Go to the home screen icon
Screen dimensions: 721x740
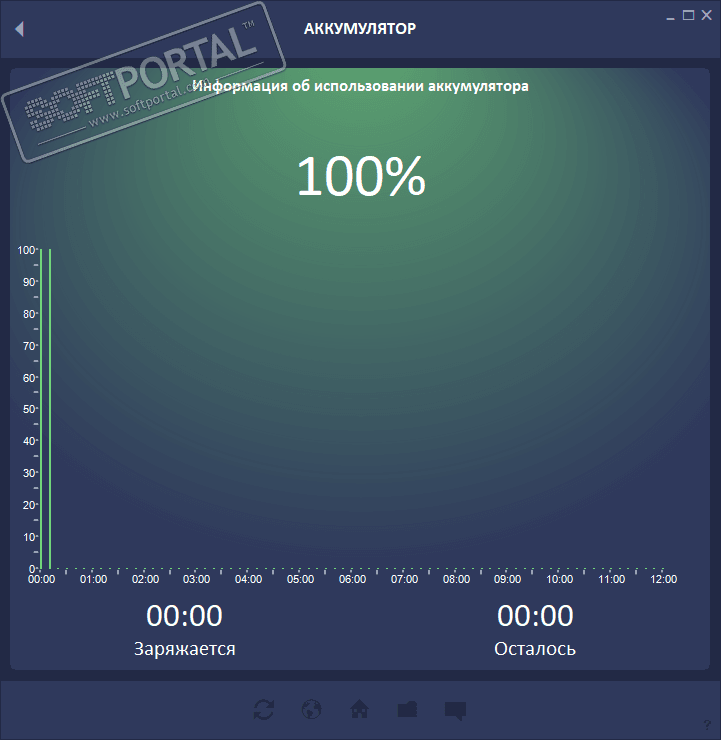coord(360,710)
